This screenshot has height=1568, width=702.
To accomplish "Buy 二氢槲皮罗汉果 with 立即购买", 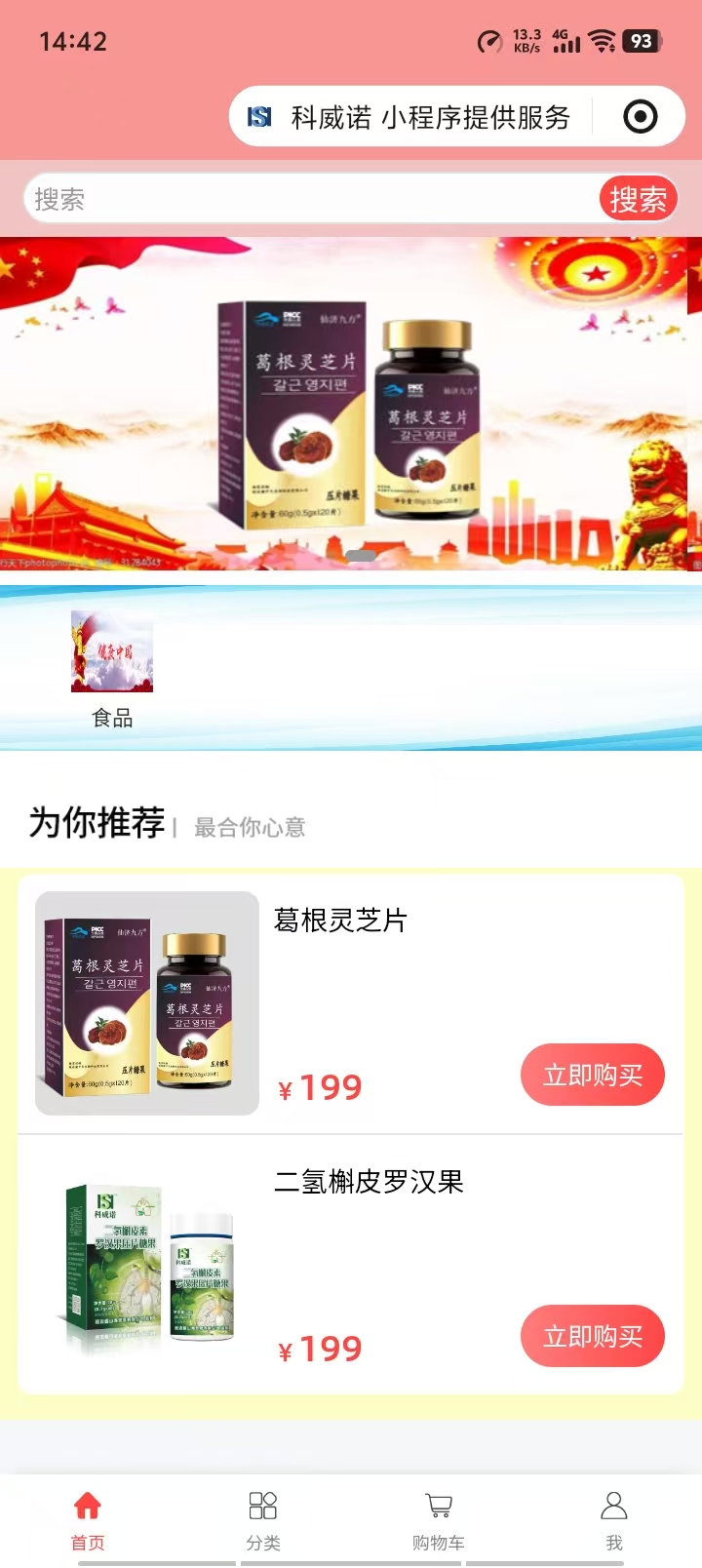I will coord(592,1336).
